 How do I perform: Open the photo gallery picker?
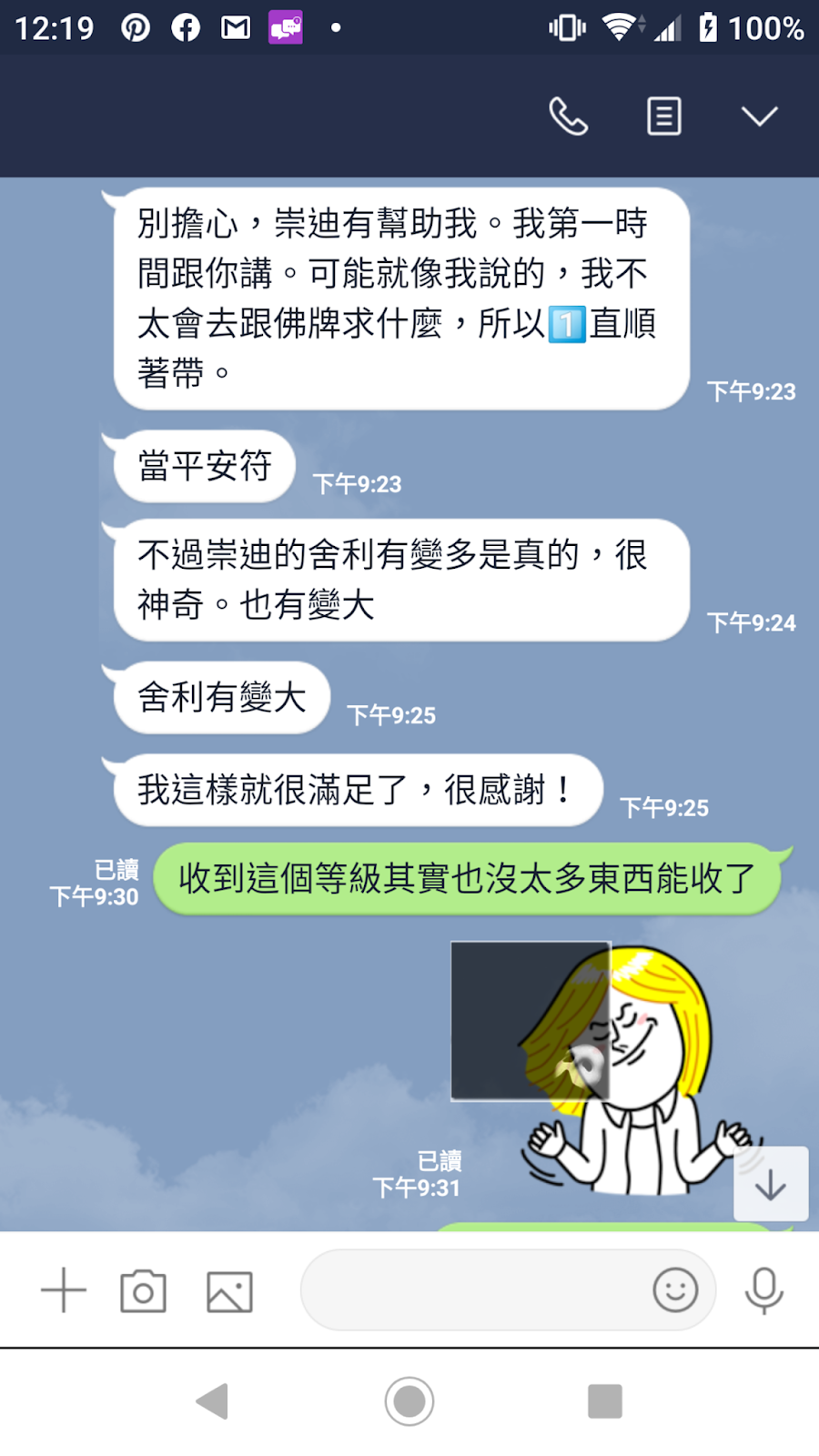[229, 1290]
